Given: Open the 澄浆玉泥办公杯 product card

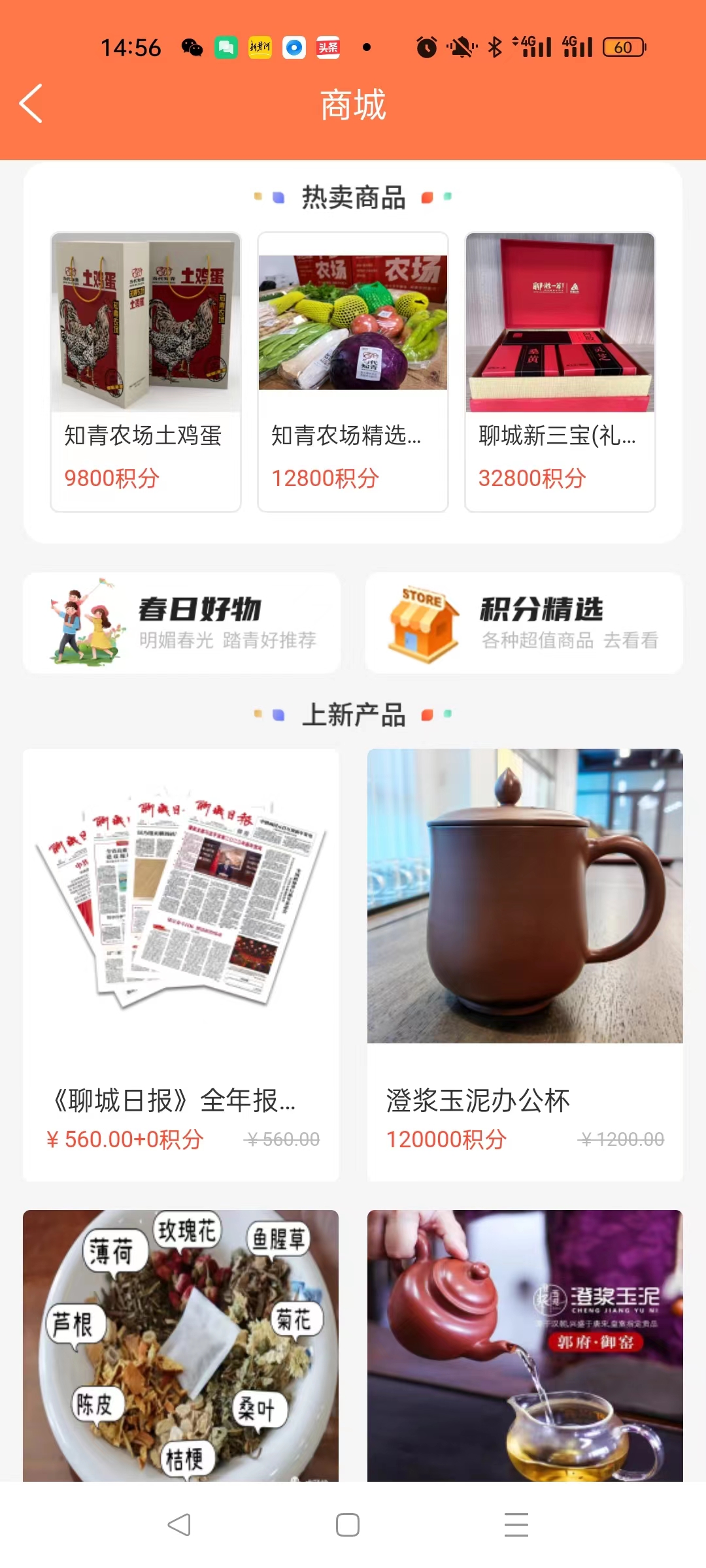Looking at the screenshot, I should coord(525,964).
